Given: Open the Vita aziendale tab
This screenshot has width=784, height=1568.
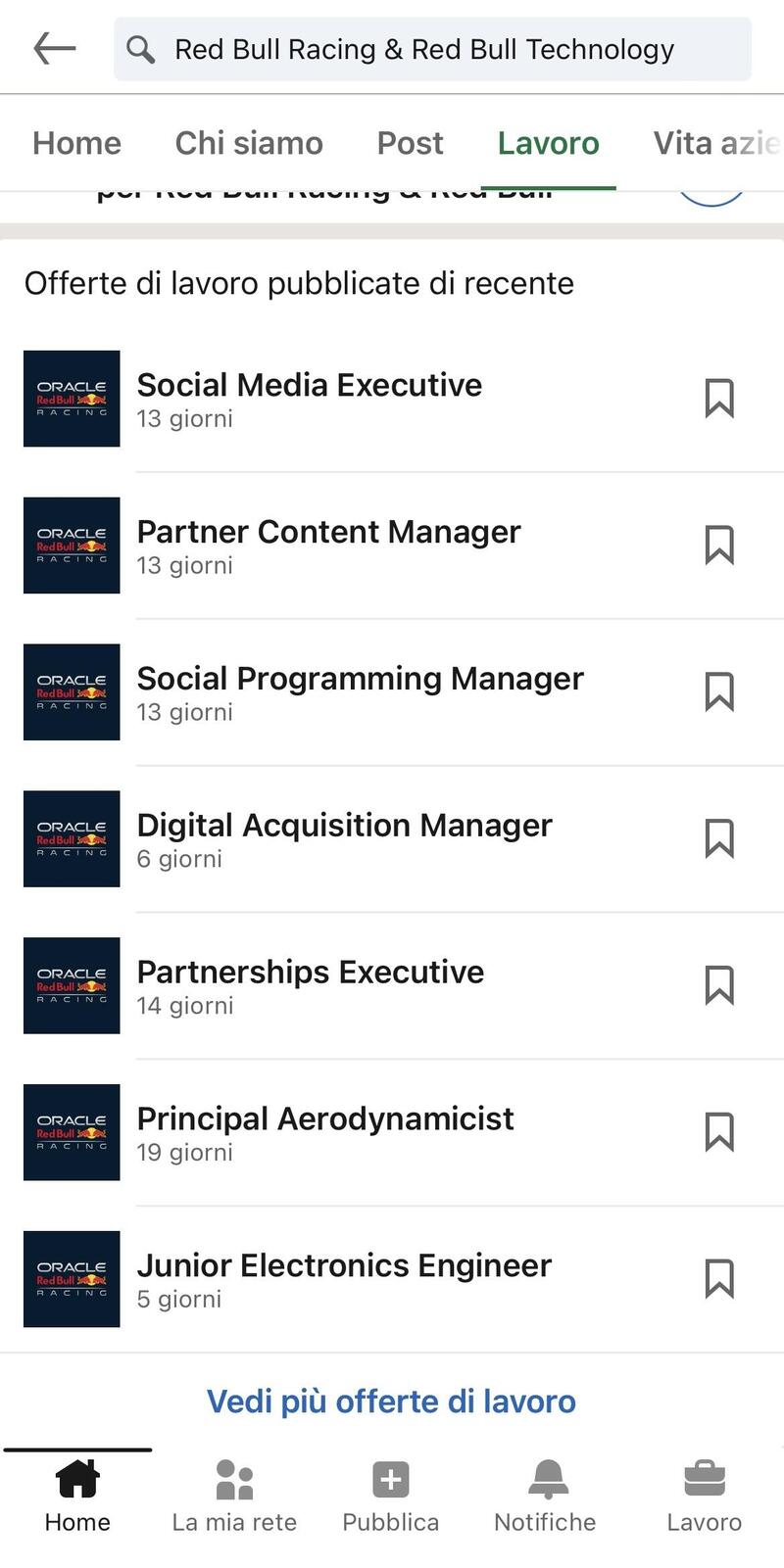Looking at the screenshot, I should pos(715,143).
